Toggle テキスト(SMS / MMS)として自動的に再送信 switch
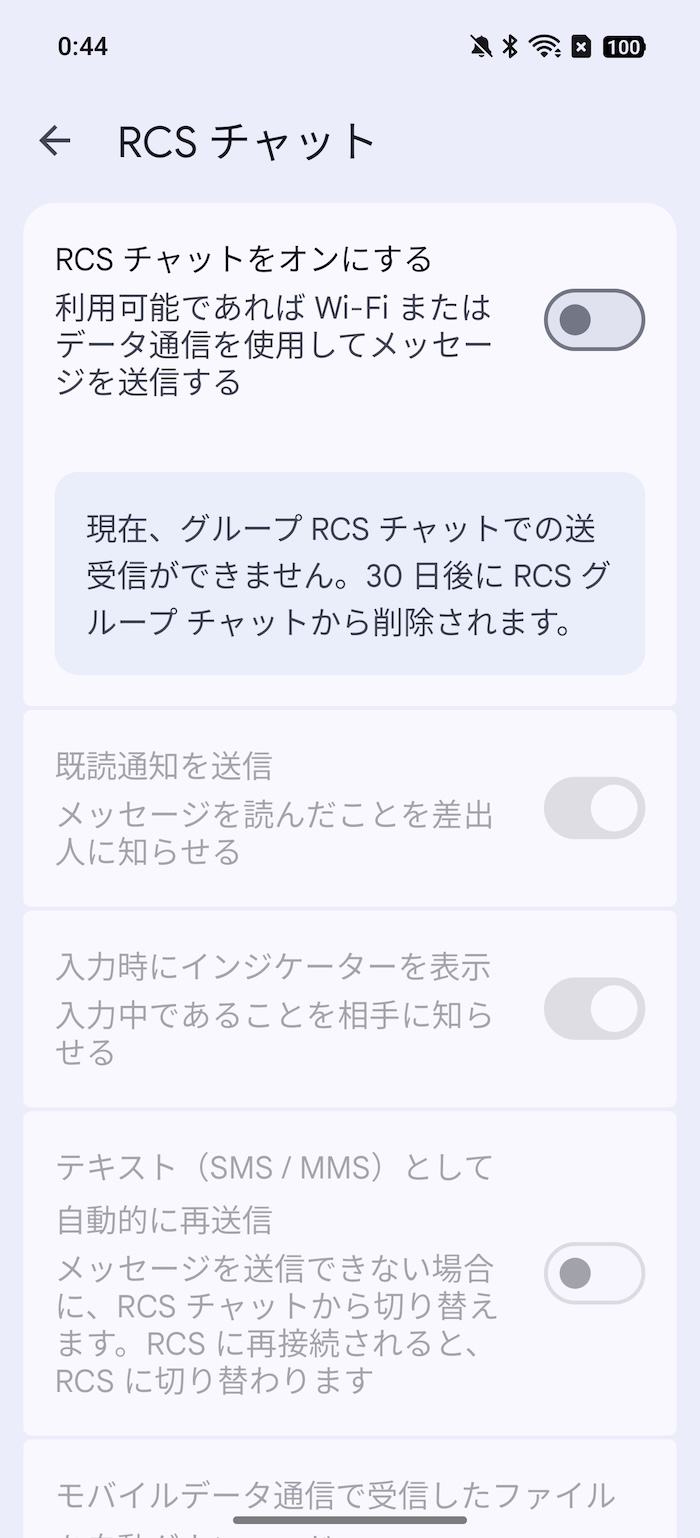The image size is (700, 1538). [594, 1273]
